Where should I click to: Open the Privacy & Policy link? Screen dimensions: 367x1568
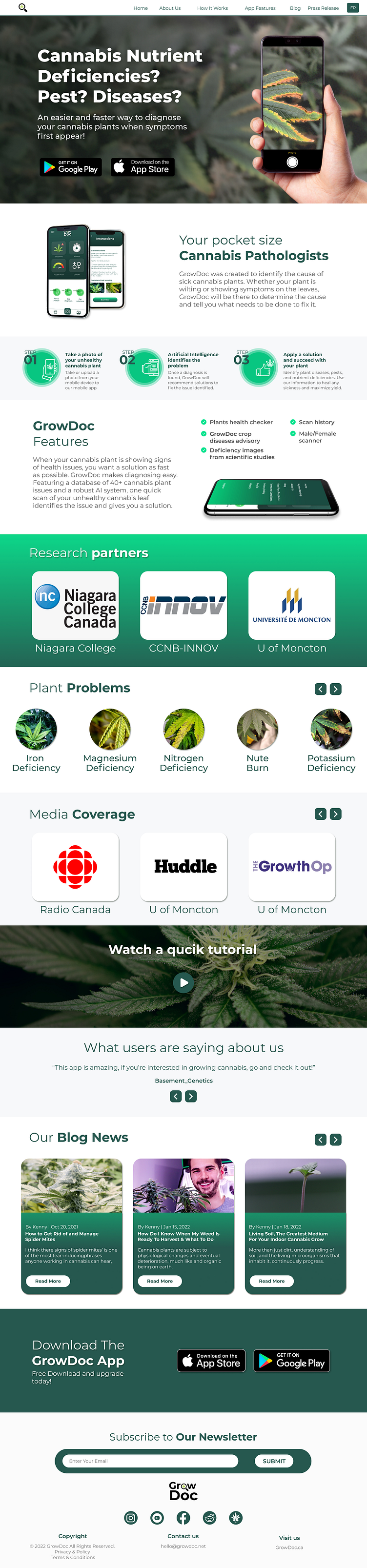click(x=72, y=1551)
